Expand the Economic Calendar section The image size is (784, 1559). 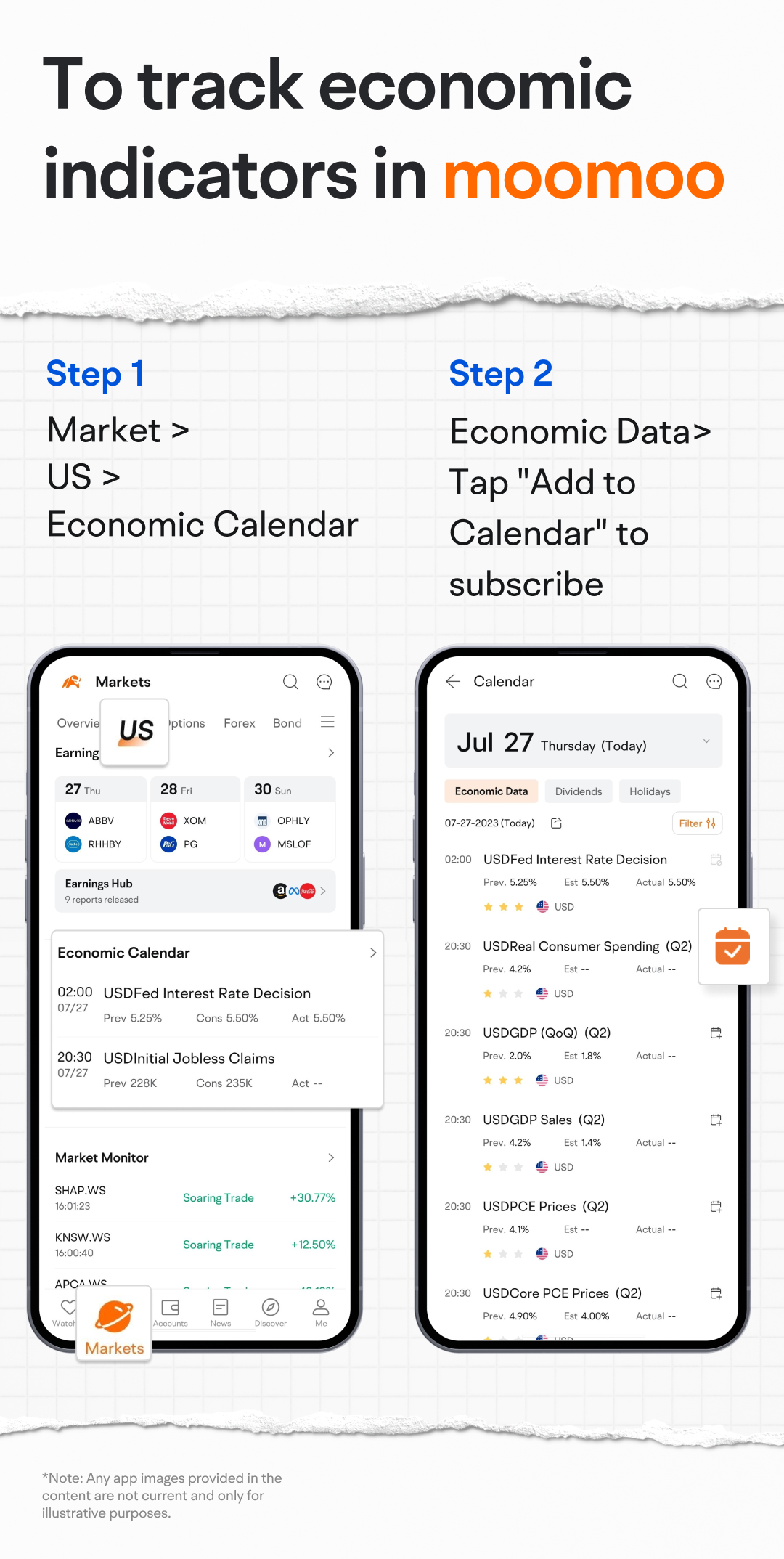372,952
